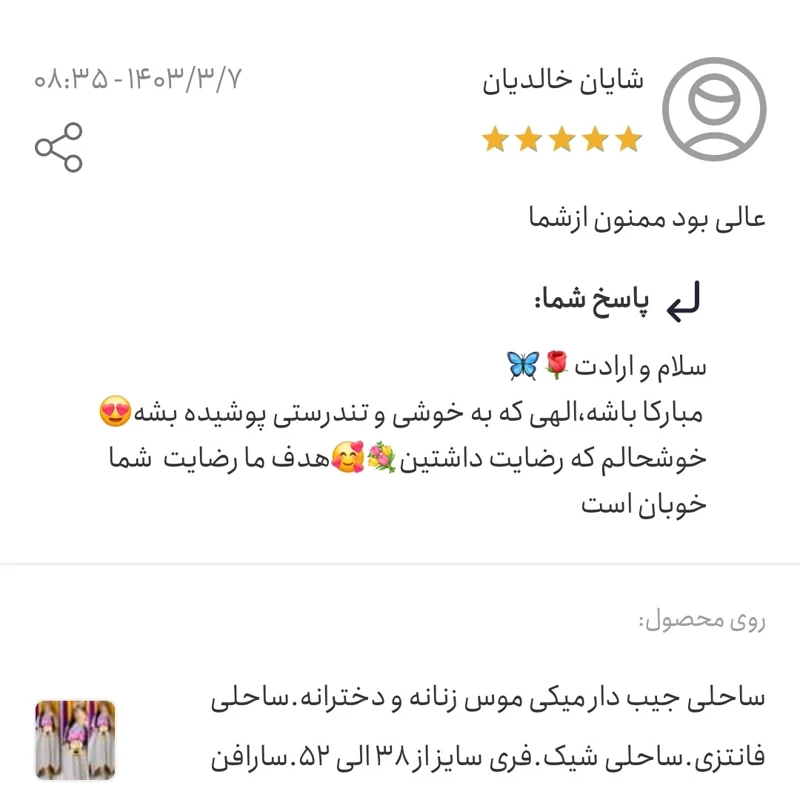Share شایان خالدیان's review
800x800 pixels.
[x=59, y=147]
